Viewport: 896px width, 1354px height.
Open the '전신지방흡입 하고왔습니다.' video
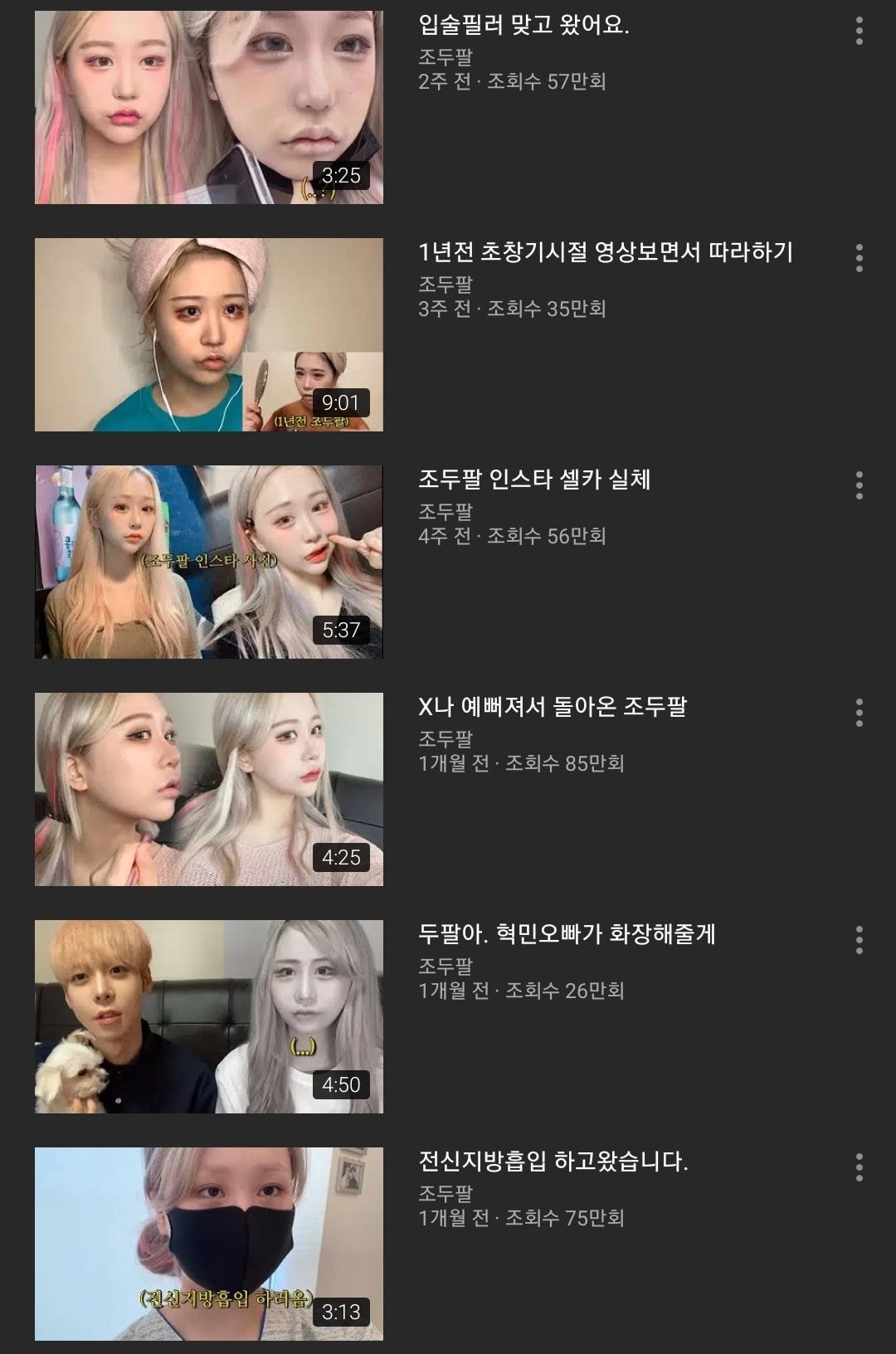(x=209, y=1244)
